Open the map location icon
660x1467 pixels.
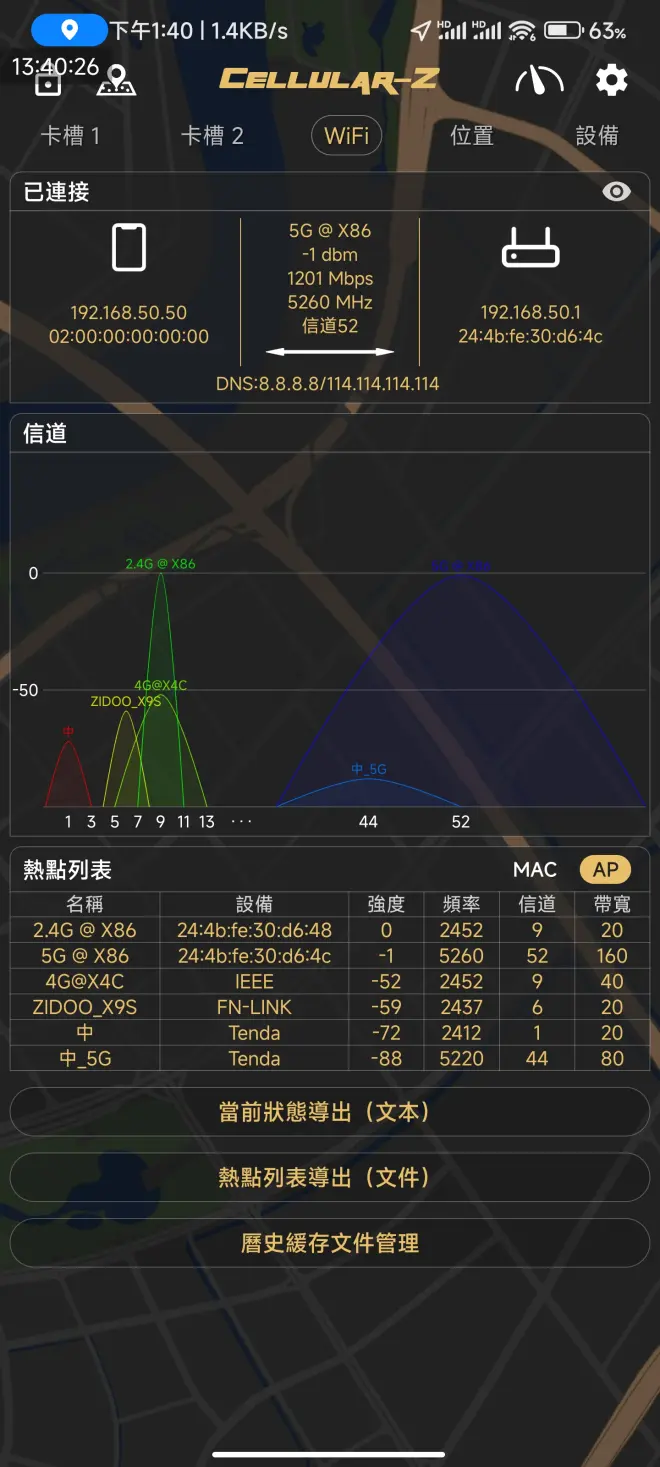117,81
